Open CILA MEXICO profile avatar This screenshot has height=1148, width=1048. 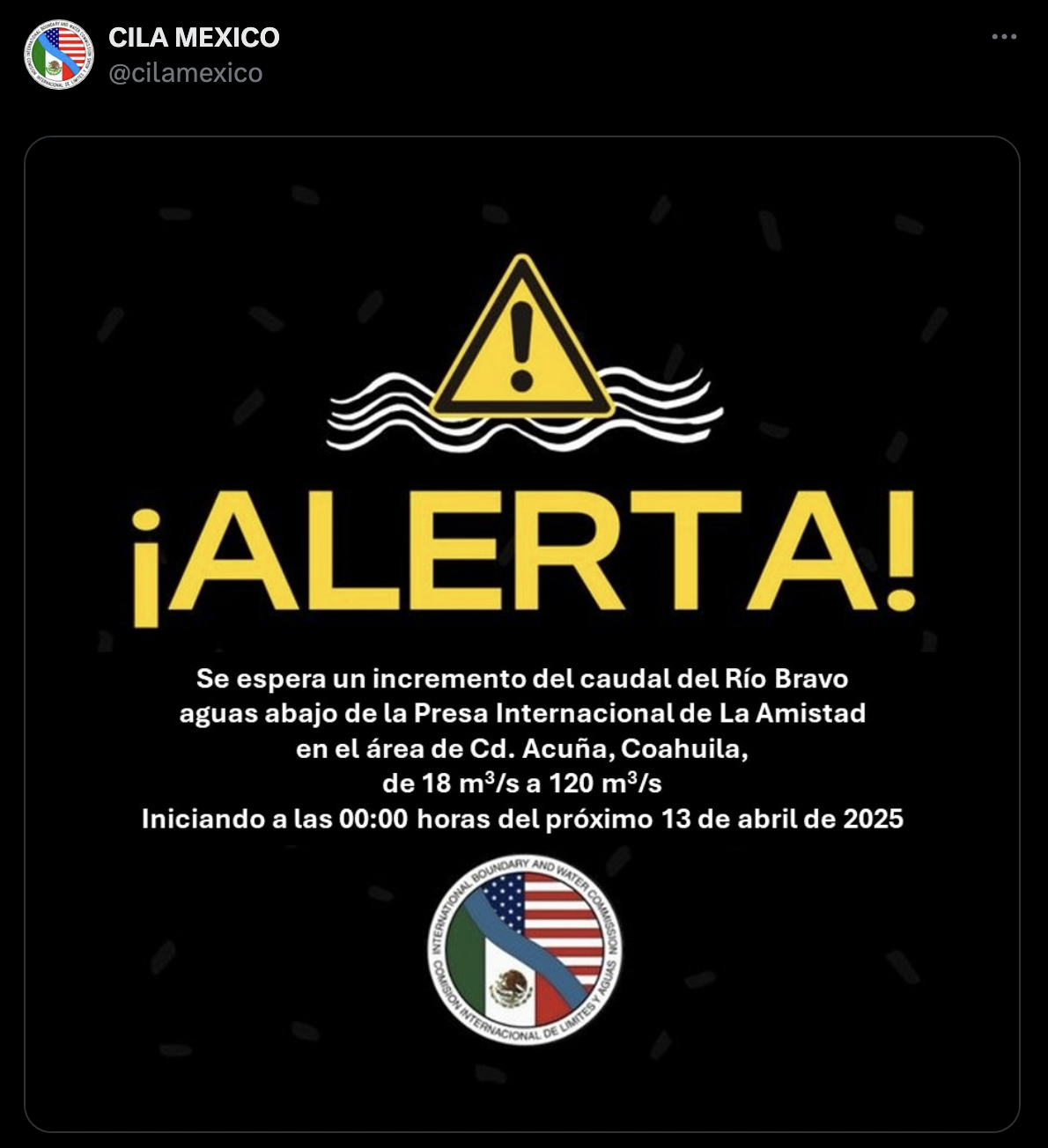point(59,55)
